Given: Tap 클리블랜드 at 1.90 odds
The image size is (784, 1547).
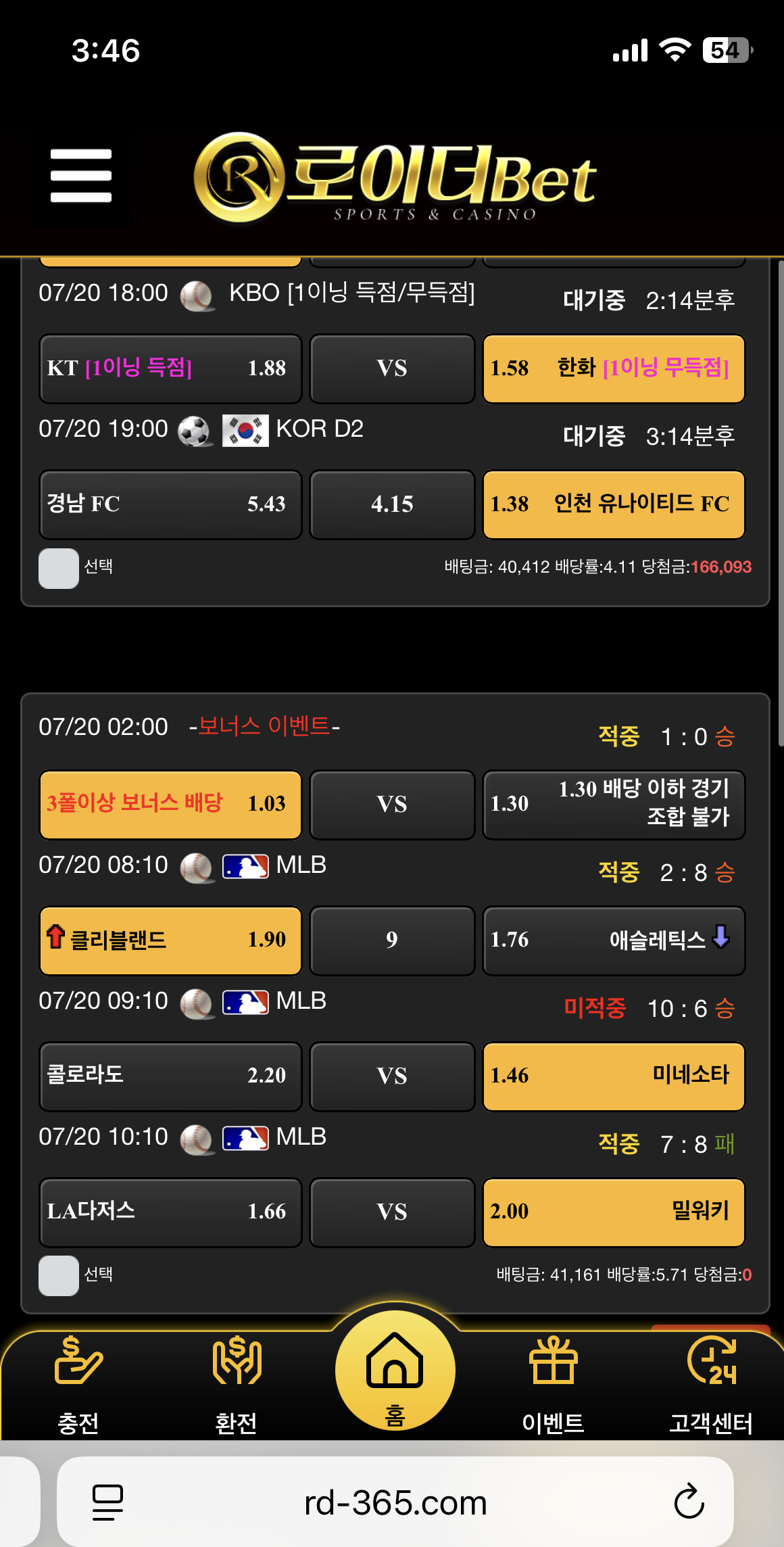Looking at the screenshot, I should [170, 941].
